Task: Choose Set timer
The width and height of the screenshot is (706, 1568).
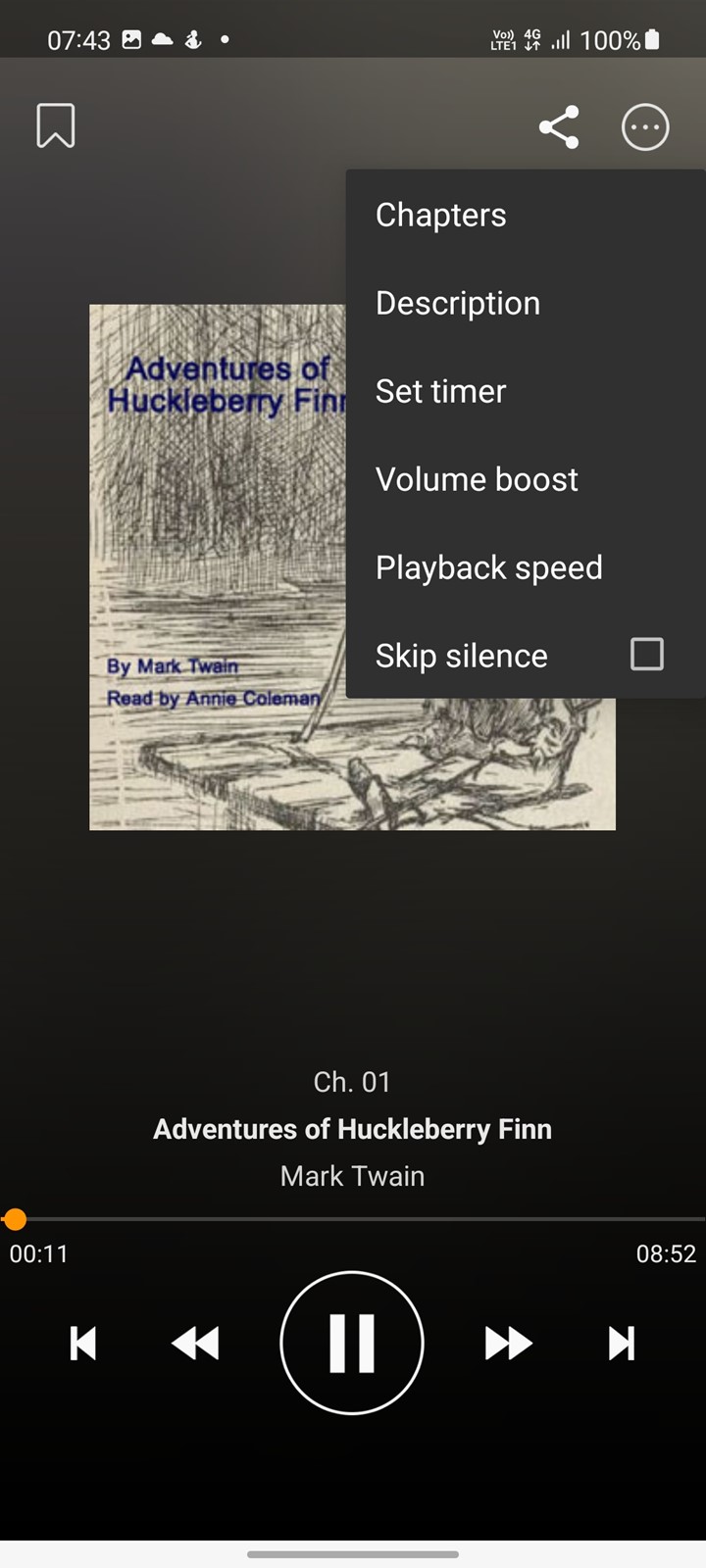Action: point(525,391)
